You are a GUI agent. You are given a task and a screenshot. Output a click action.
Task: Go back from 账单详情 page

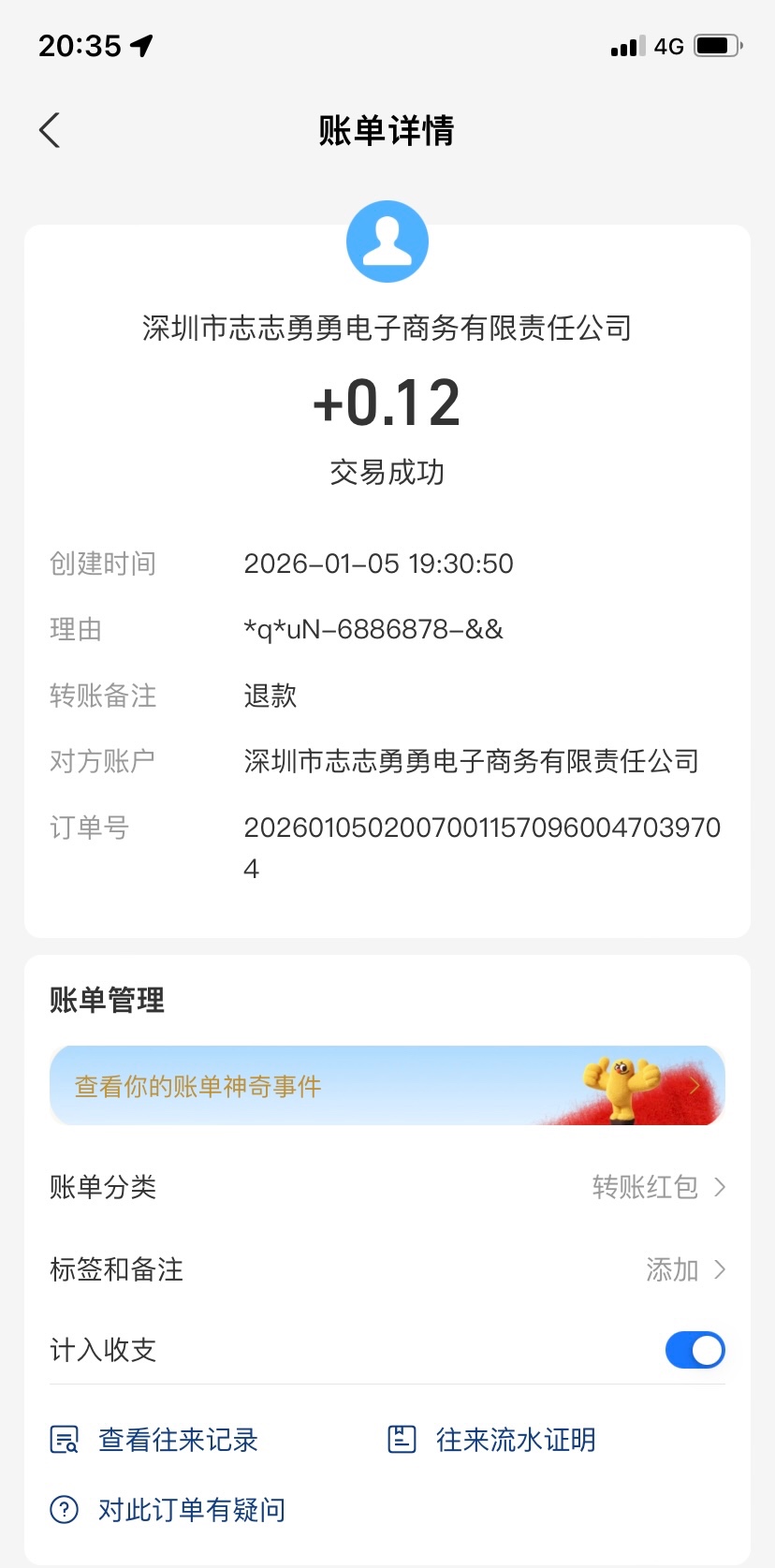50,130
